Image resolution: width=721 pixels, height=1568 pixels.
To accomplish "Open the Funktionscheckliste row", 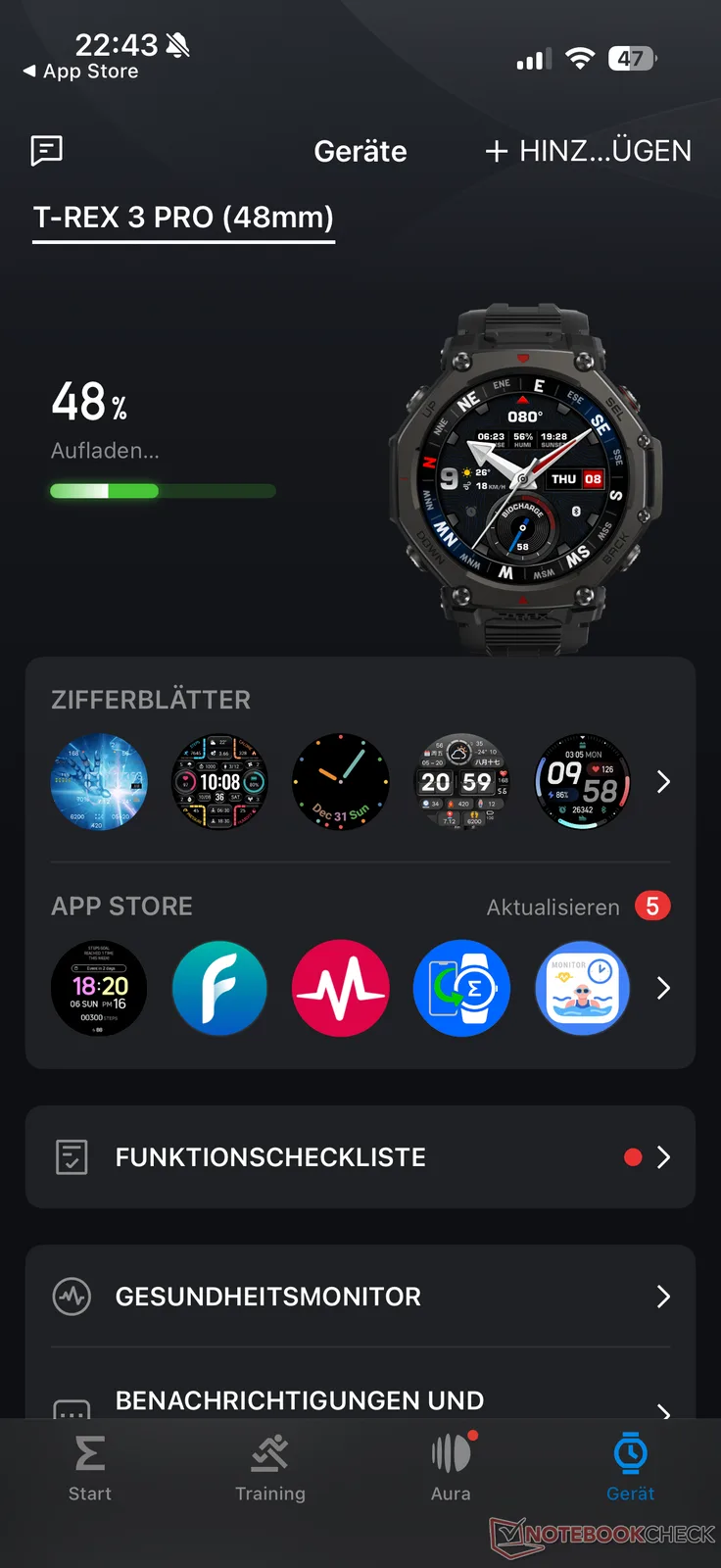I will [360, 1157].
